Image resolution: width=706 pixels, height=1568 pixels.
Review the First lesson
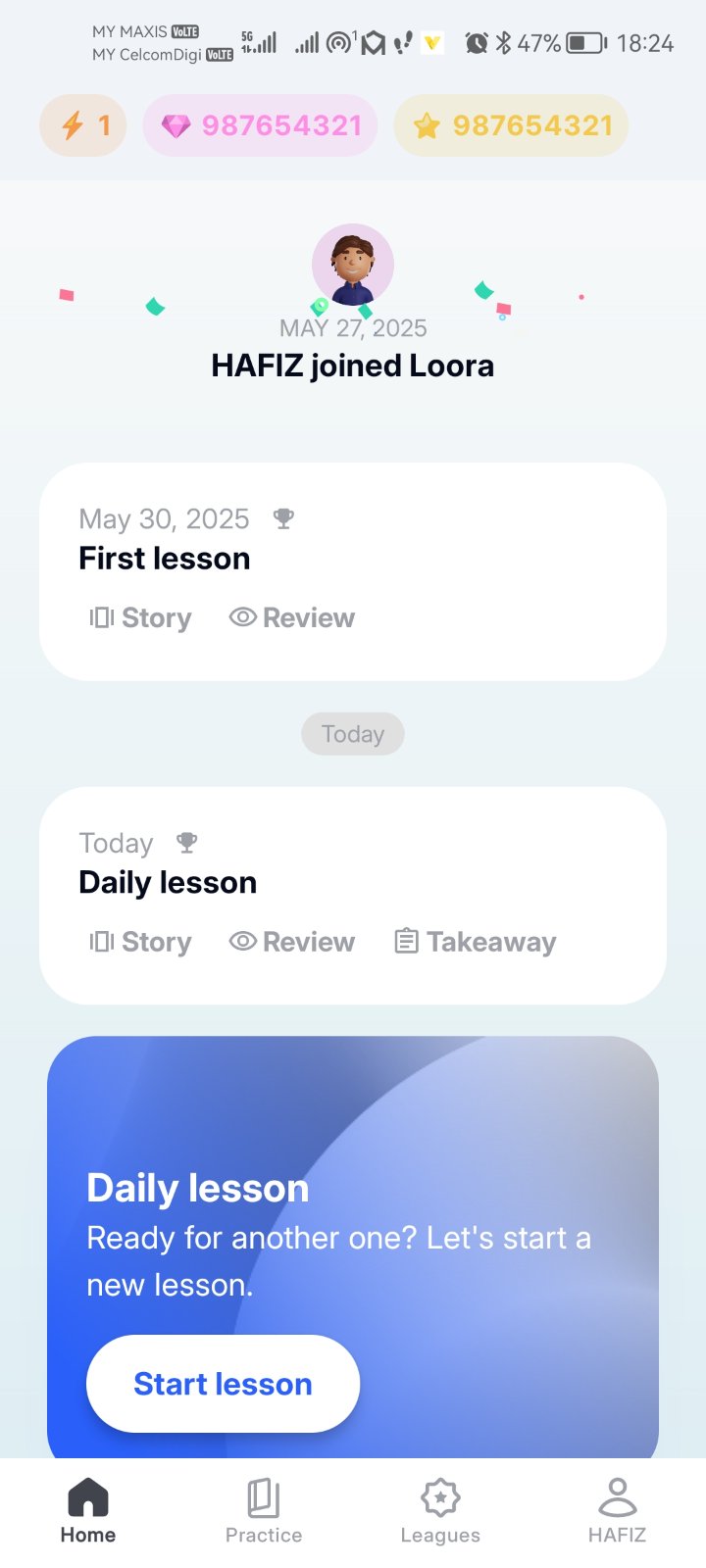point(292,617)
